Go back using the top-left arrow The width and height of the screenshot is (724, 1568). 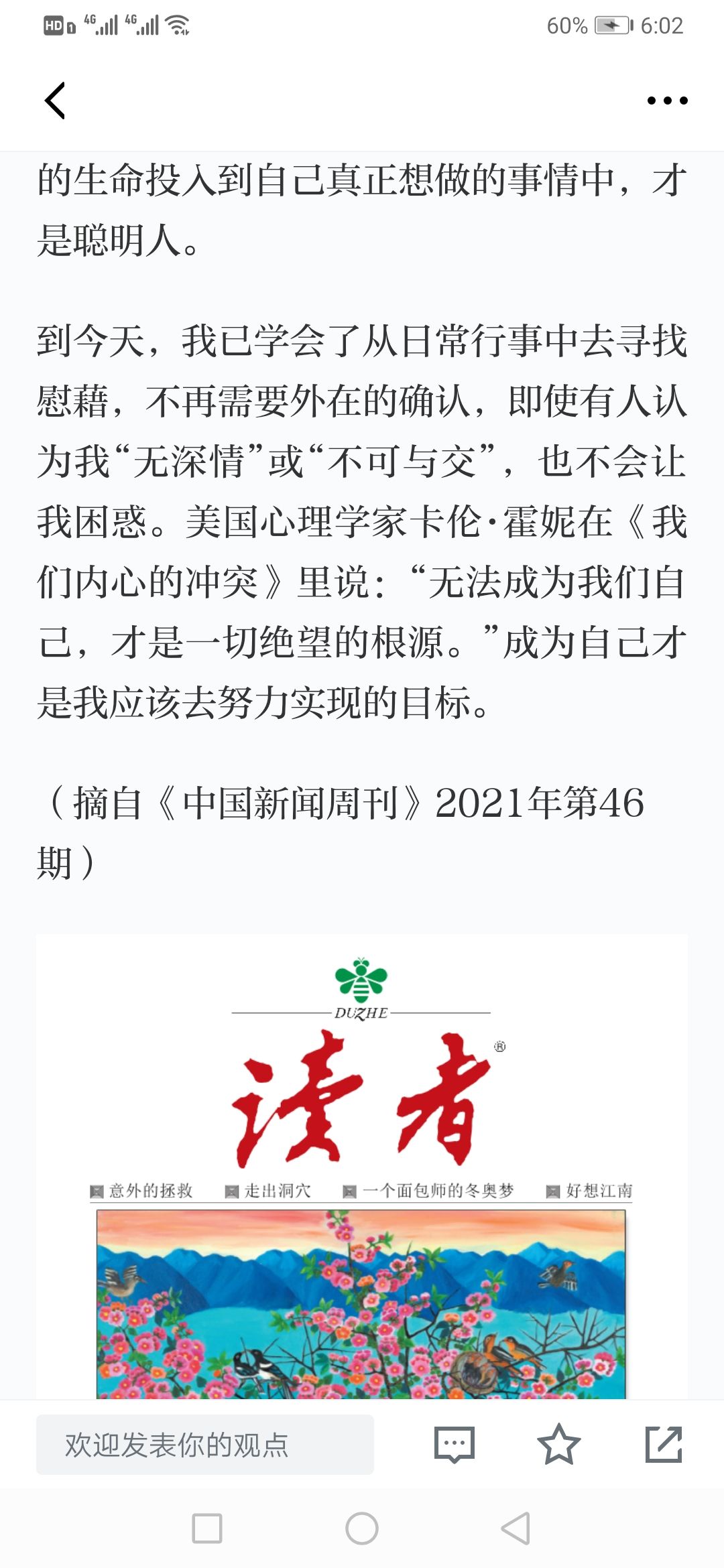55,101
